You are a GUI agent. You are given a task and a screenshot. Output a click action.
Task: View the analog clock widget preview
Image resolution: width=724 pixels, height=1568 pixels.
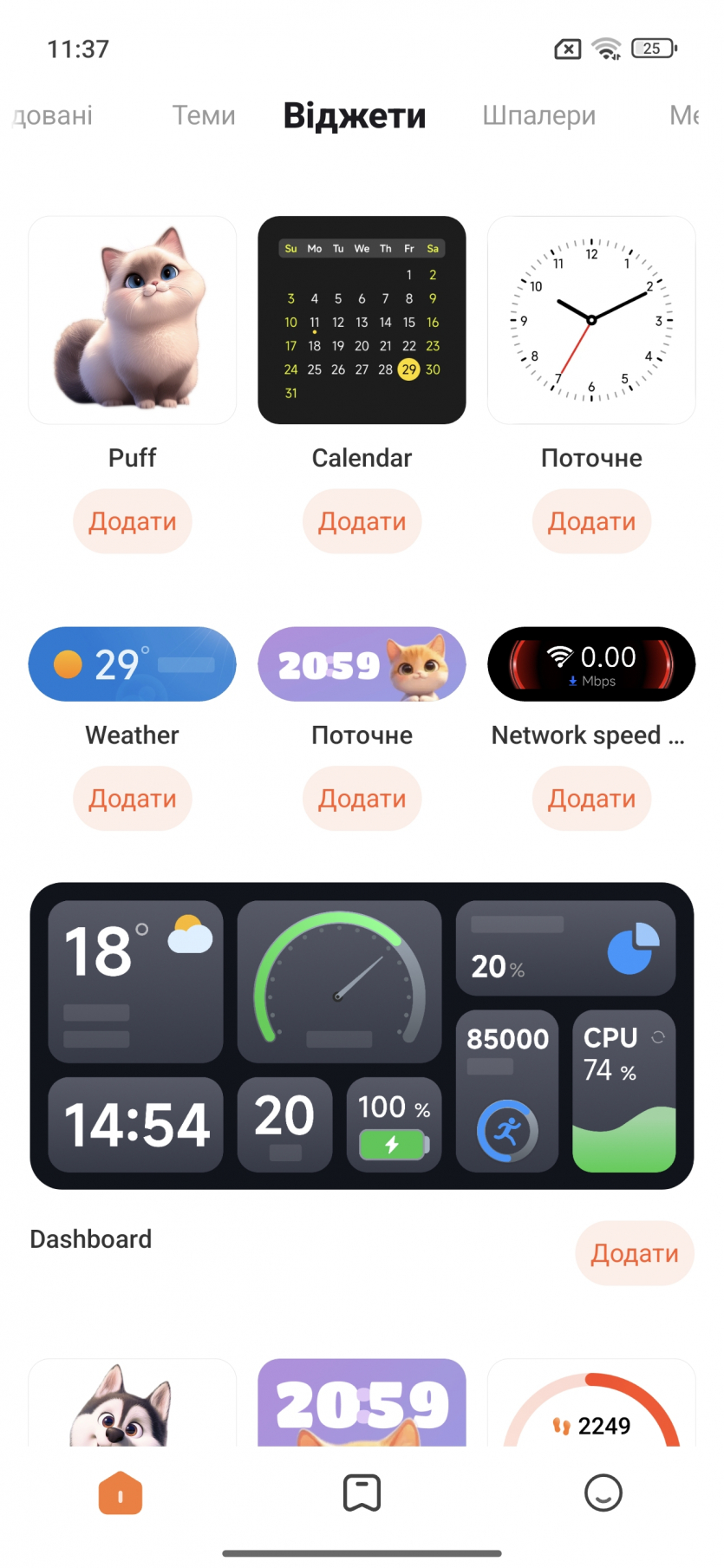(591, 320)
